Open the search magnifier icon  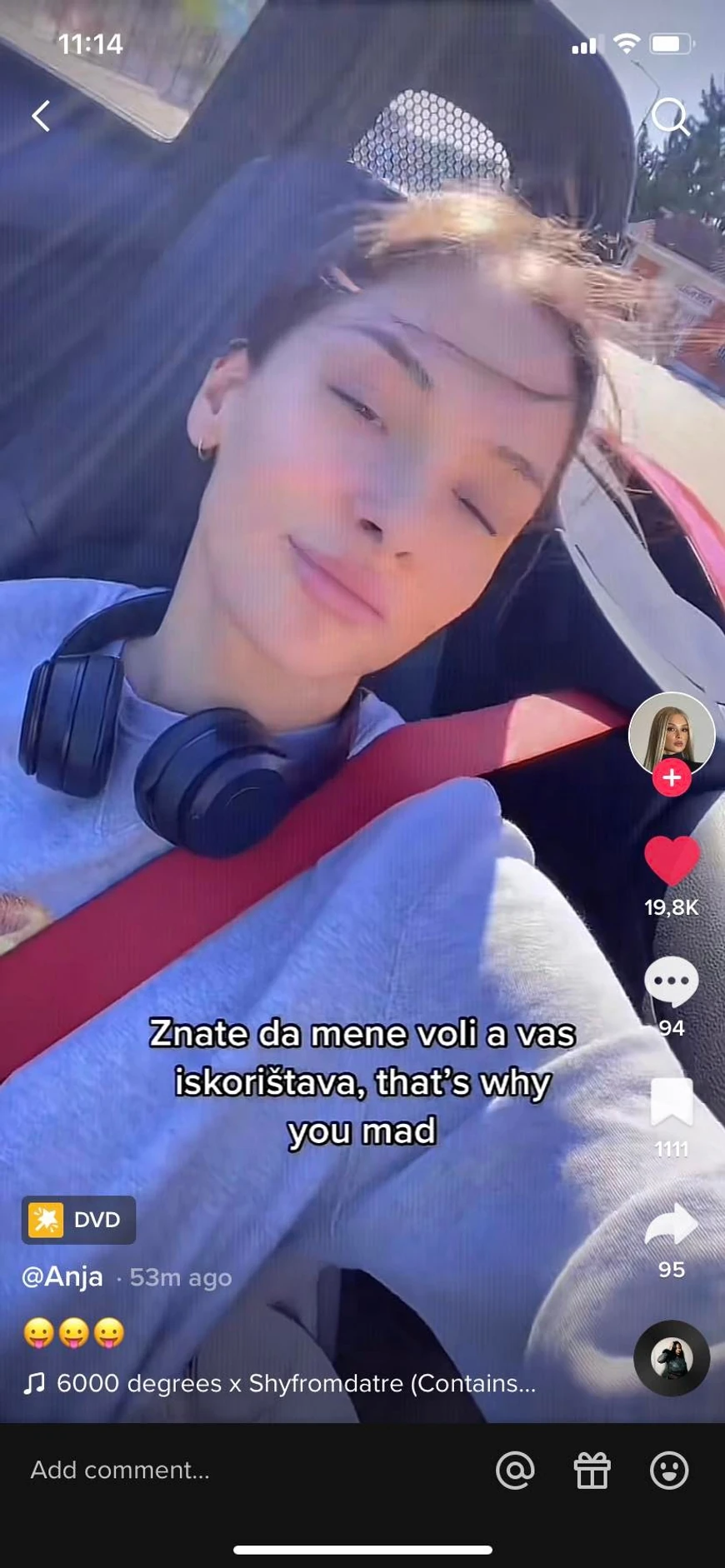pyautogui.click(x=670, y=117)
